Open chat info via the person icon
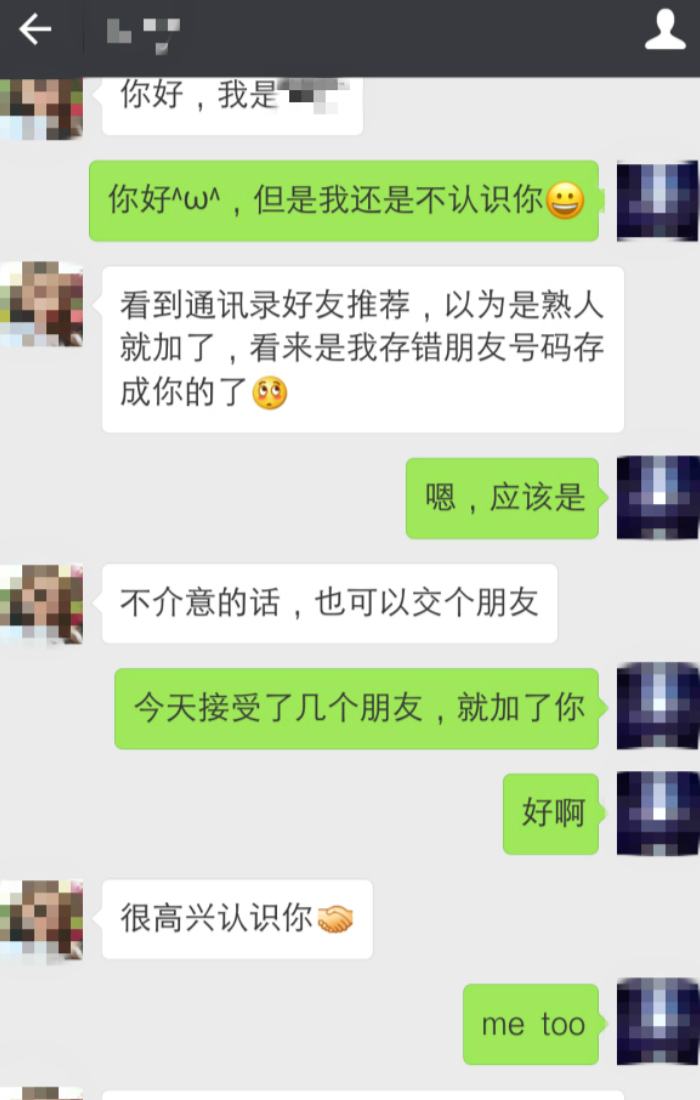700x1100 pixels. 665,31
